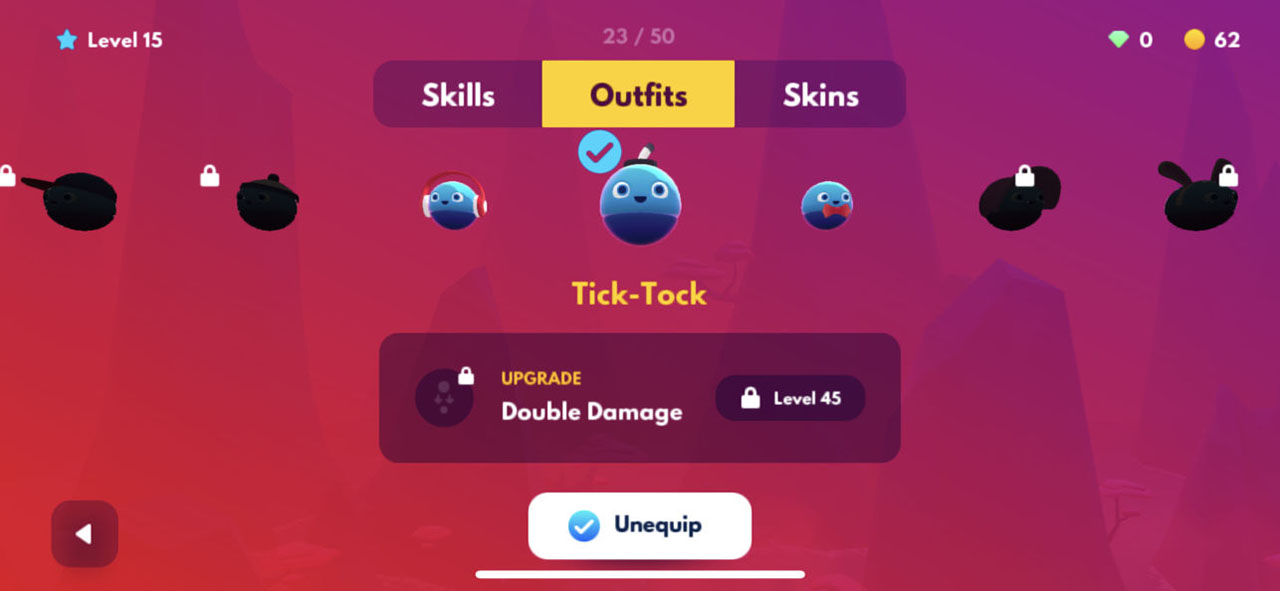The height and width of the screenshot is (591, 1280).
Task: Choose the red bow tie outfit
Action: coord(827,205)
